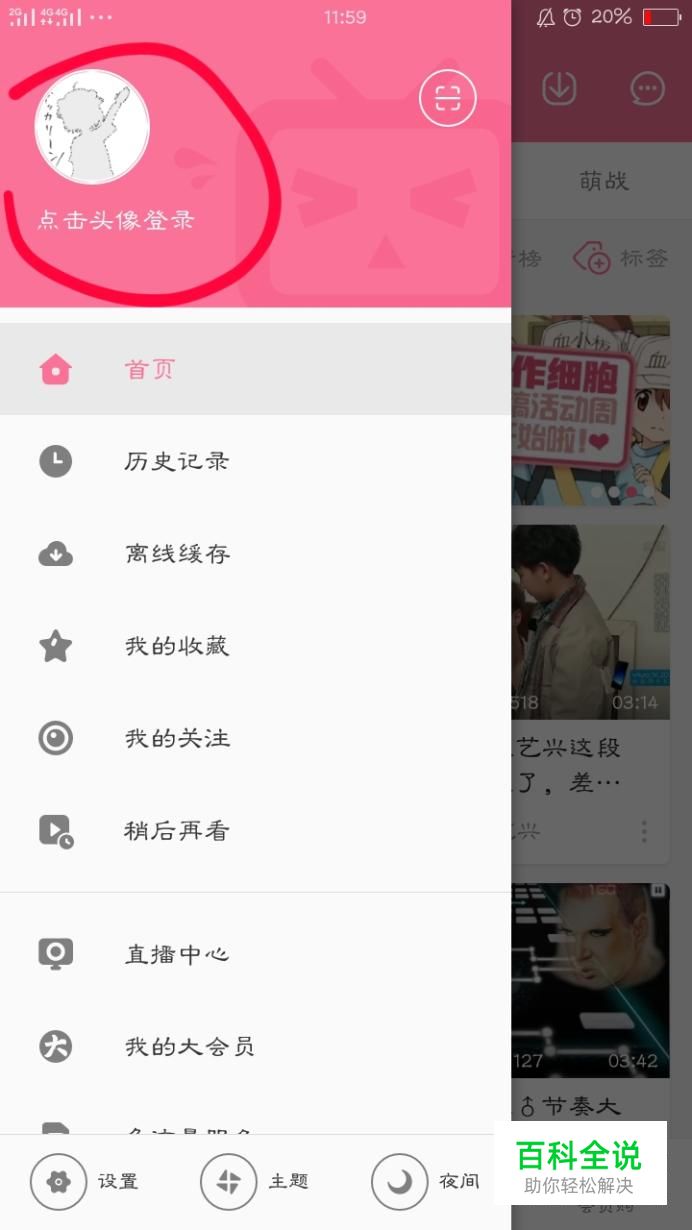692x1230 pixels.
Task: Tap the avatar to log in
Action: (92, 127)
